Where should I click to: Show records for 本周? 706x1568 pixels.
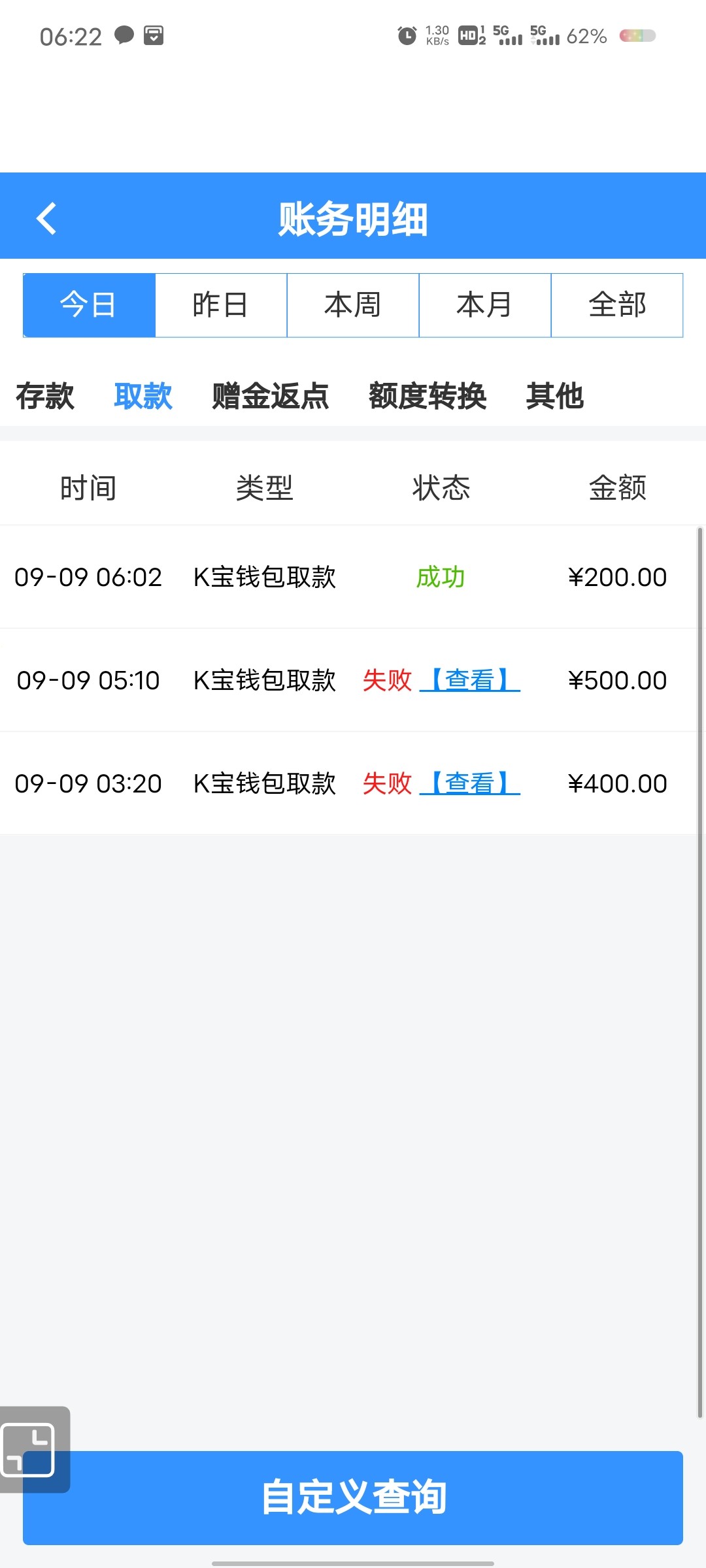353,305
